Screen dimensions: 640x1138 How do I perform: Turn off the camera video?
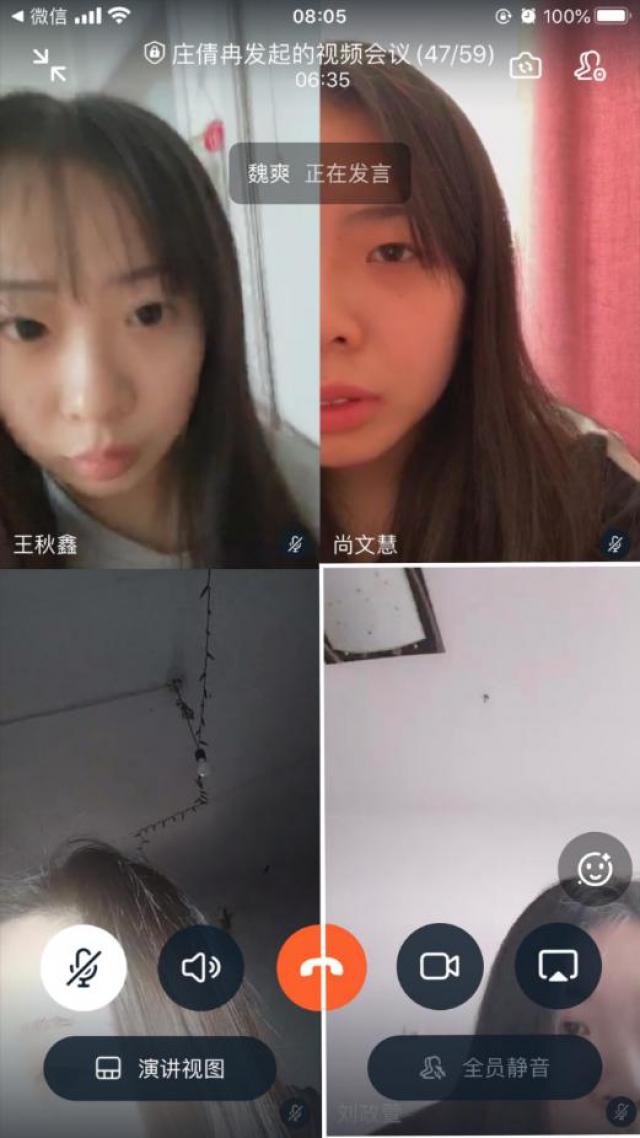pyautogui.click(x=439, y=966)
